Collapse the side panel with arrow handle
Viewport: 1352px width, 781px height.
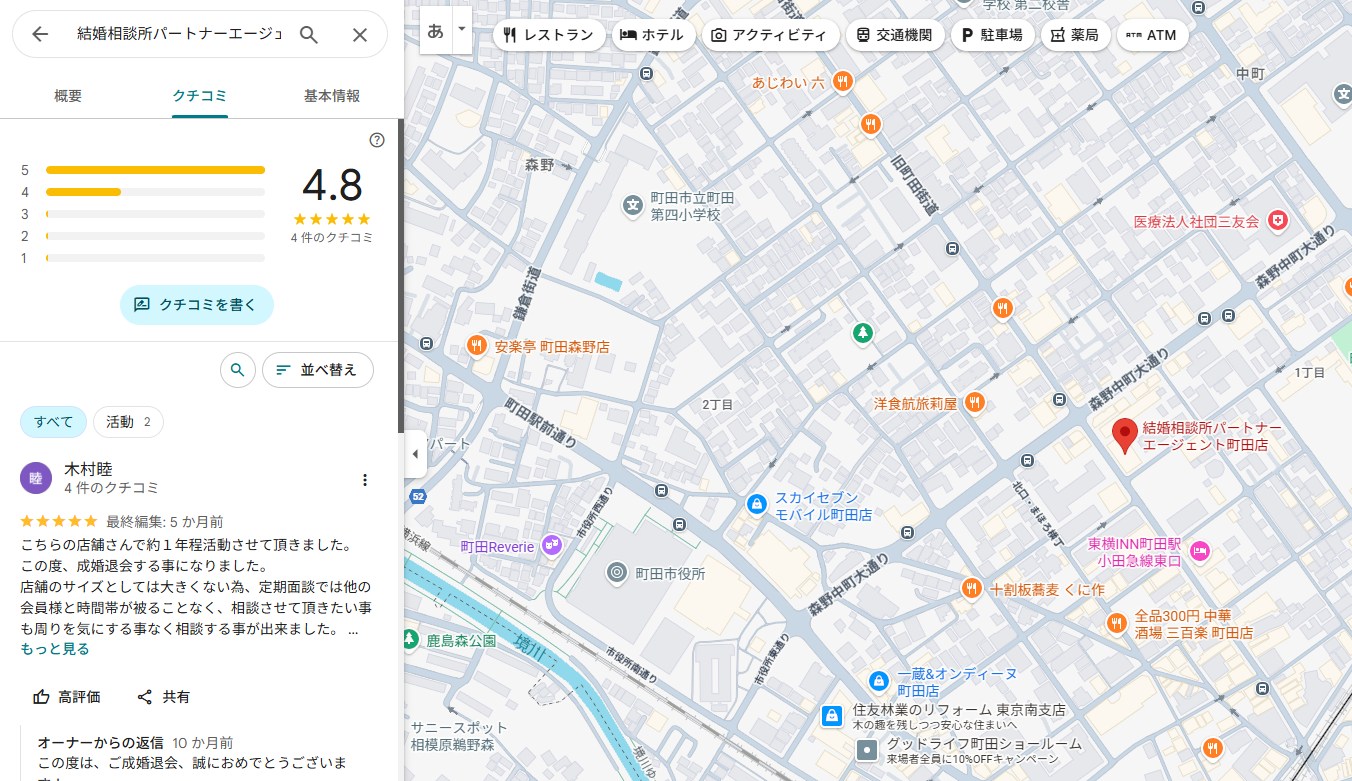tap(415, 454)
